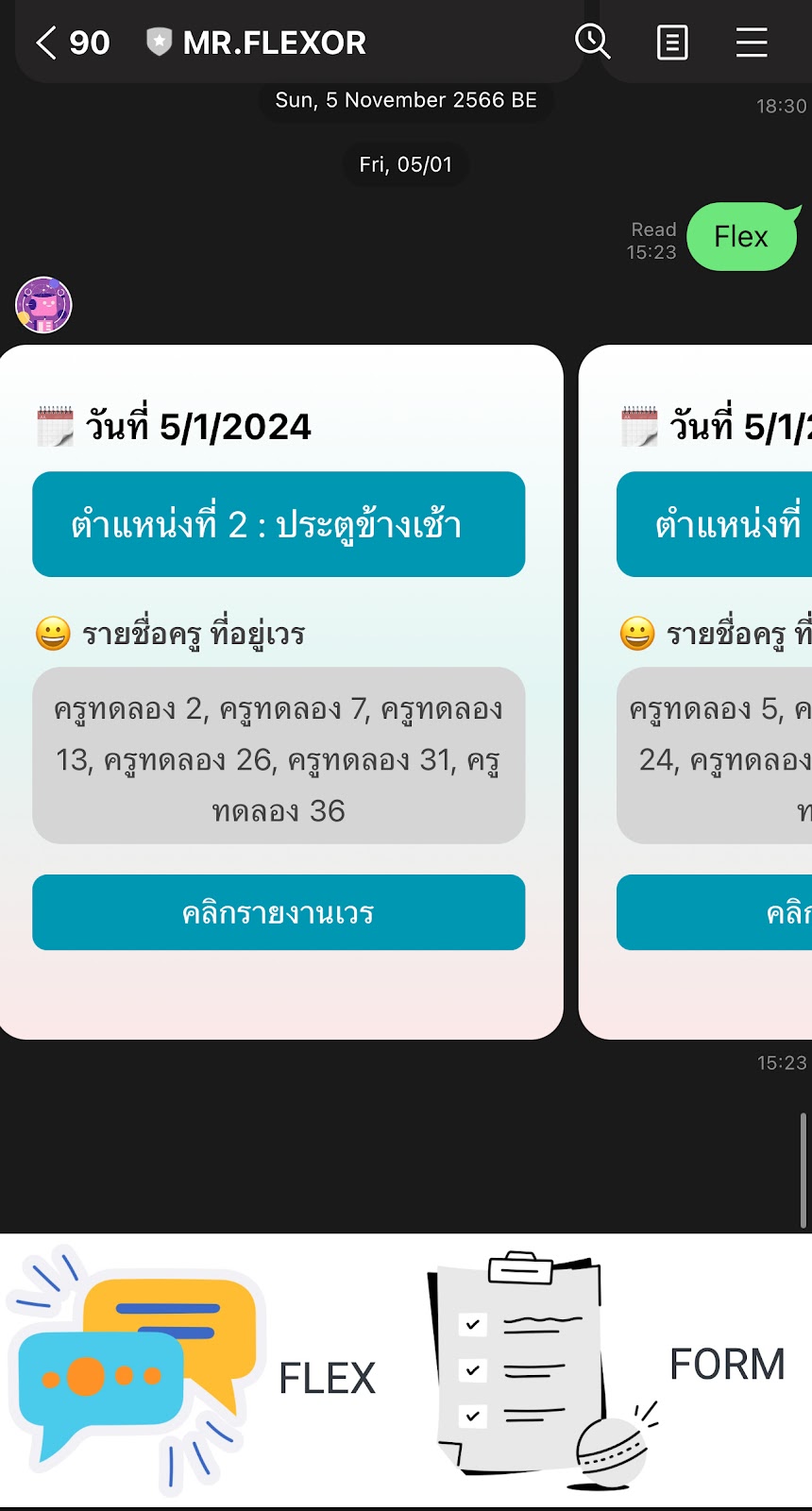Select FORM in the rich menu
The height and width of the screenshot is (1511, 812).
pyautogui.click(x=609, y=1371)
